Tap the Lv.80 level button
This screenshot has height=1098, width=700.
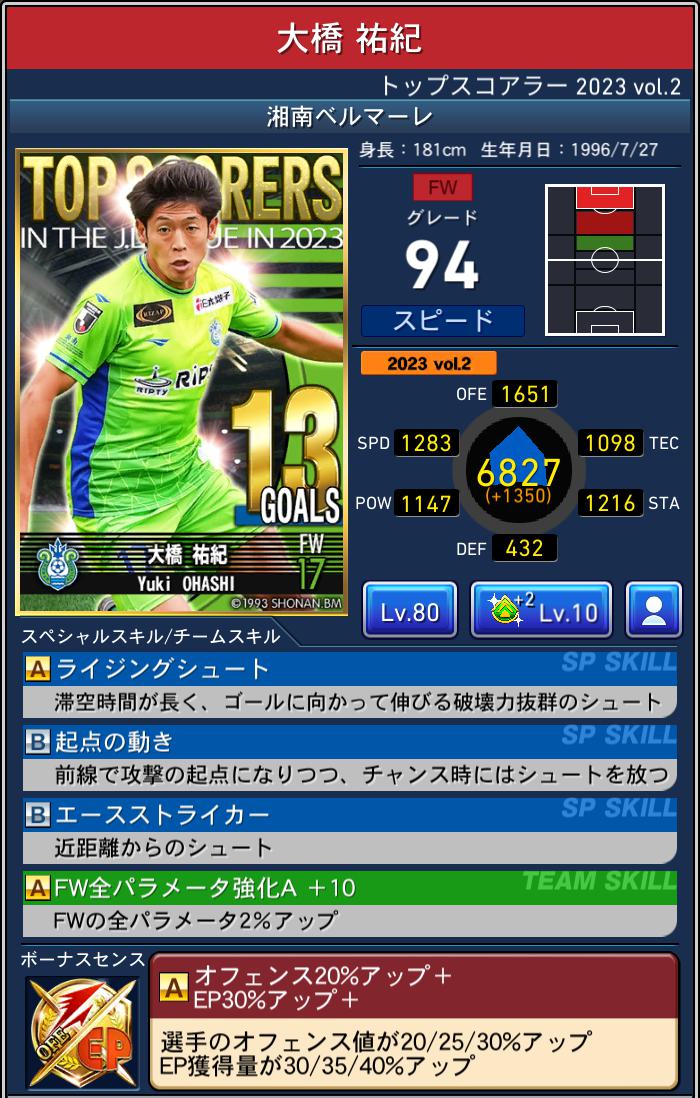[409, 610]
